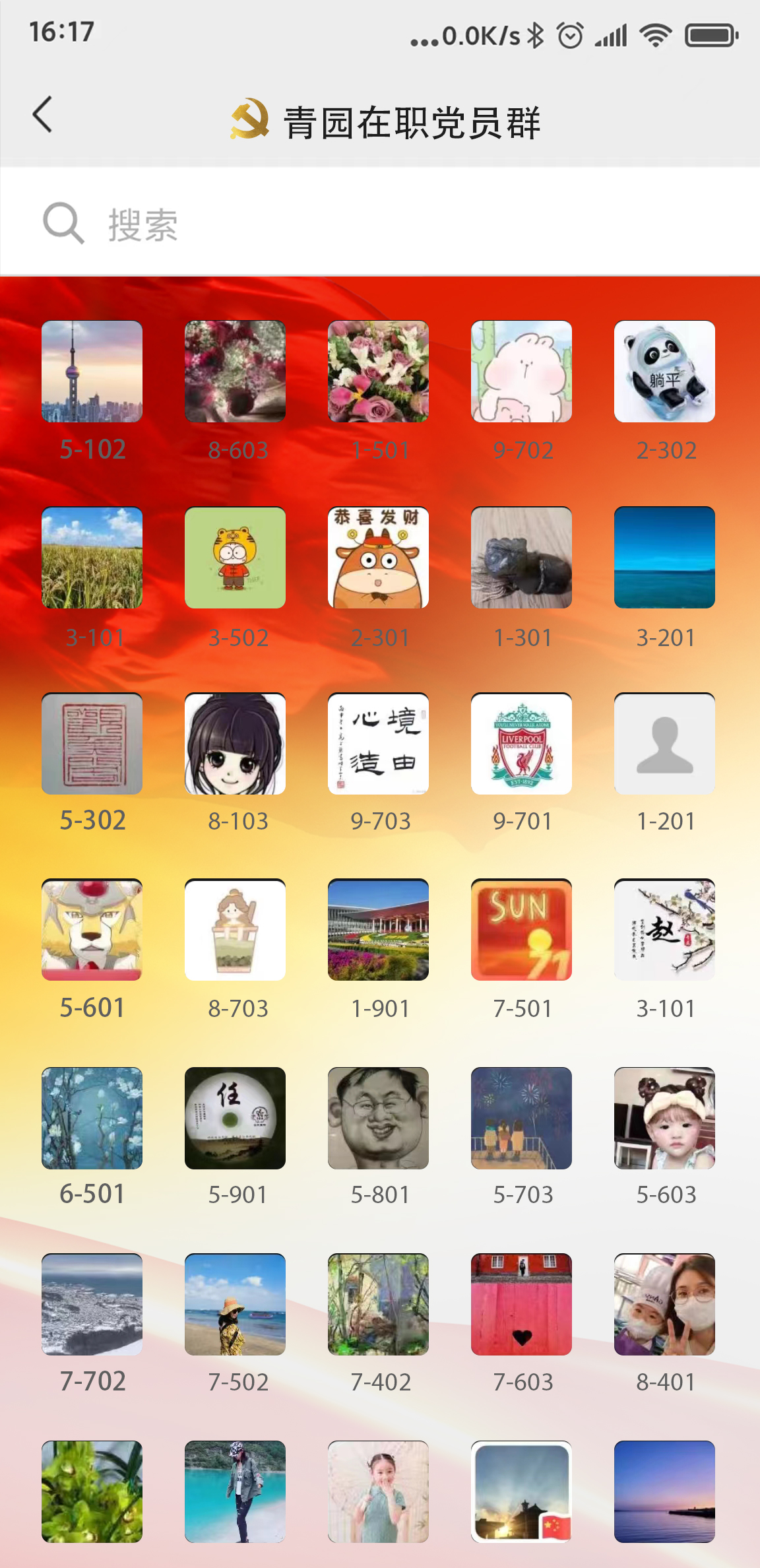Image resolution: width=760 pixels, height=1568 pixels.
Task: Select member 8-401's avatar
Action: [664, 1304]
